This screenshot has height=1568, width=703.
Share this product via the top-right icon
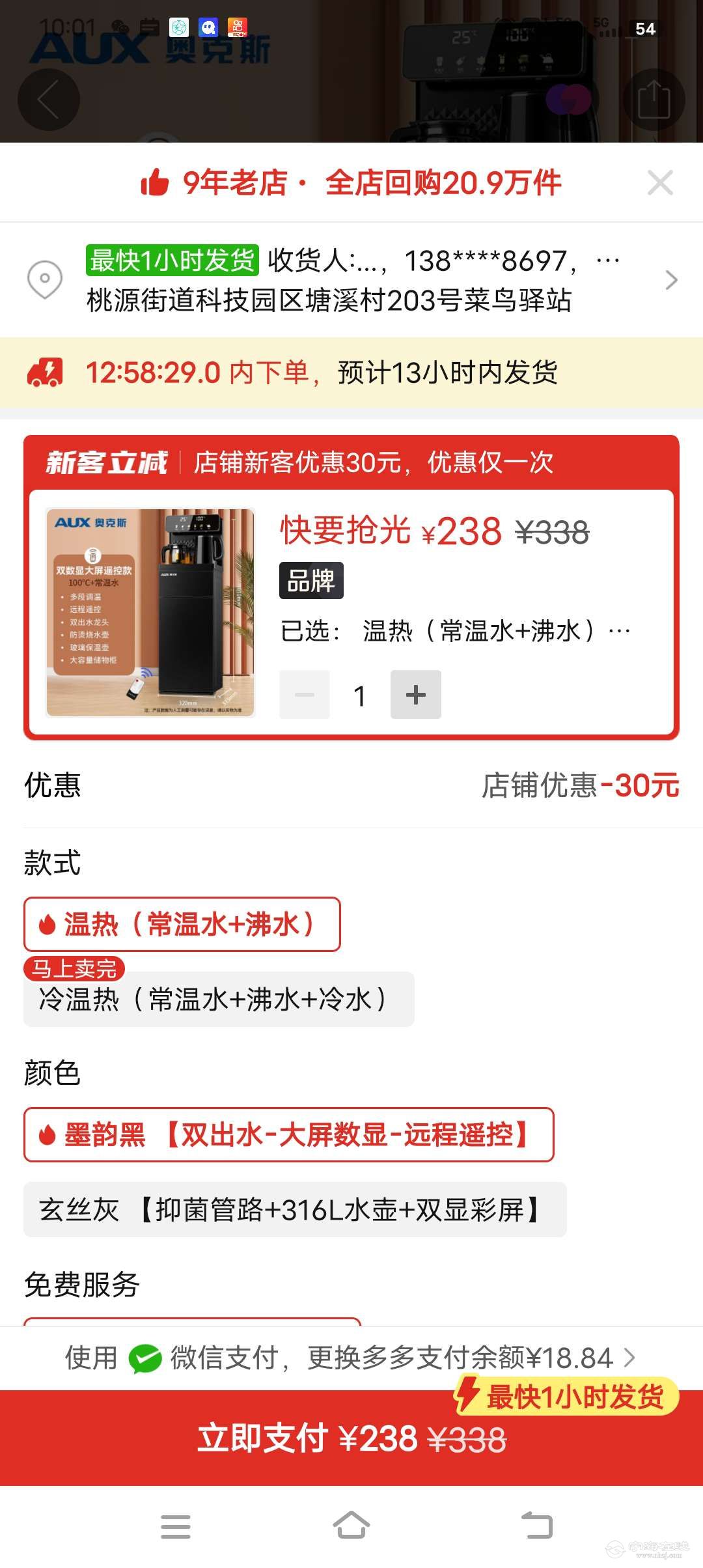(x=654, y=100)
